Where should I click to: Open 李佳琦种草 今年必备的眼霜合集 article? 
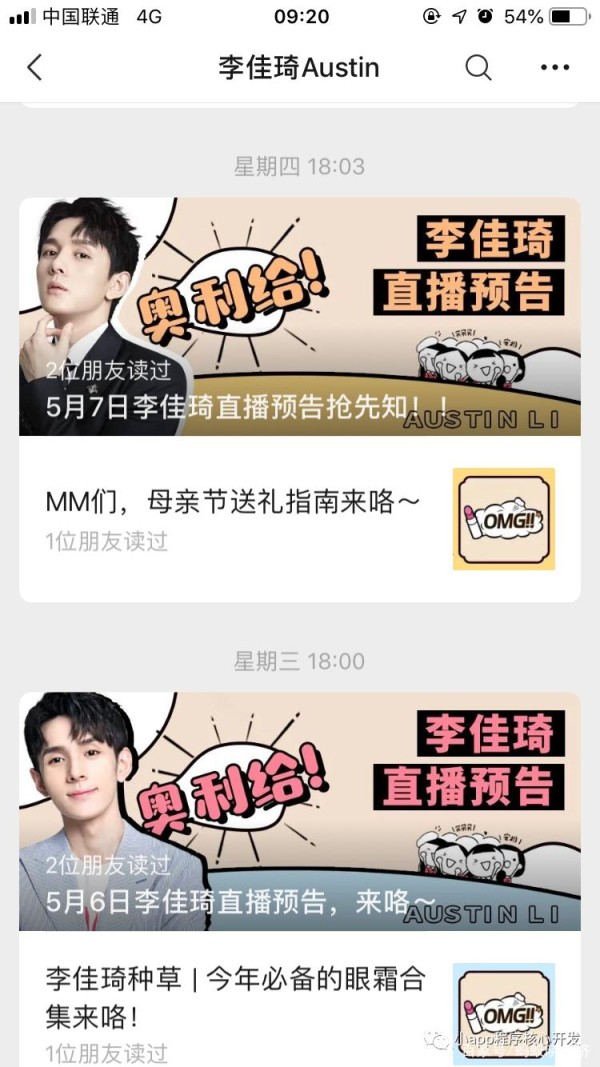(x=236, y=994)
